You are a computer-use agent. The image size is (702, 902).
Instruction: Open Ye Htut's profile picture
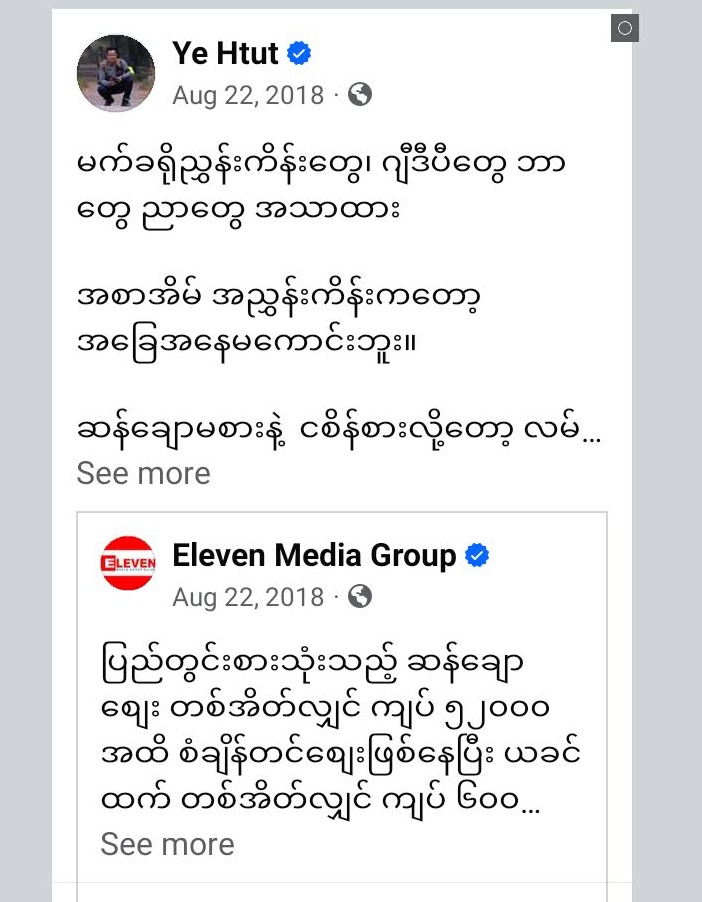(x=116, y=73)
